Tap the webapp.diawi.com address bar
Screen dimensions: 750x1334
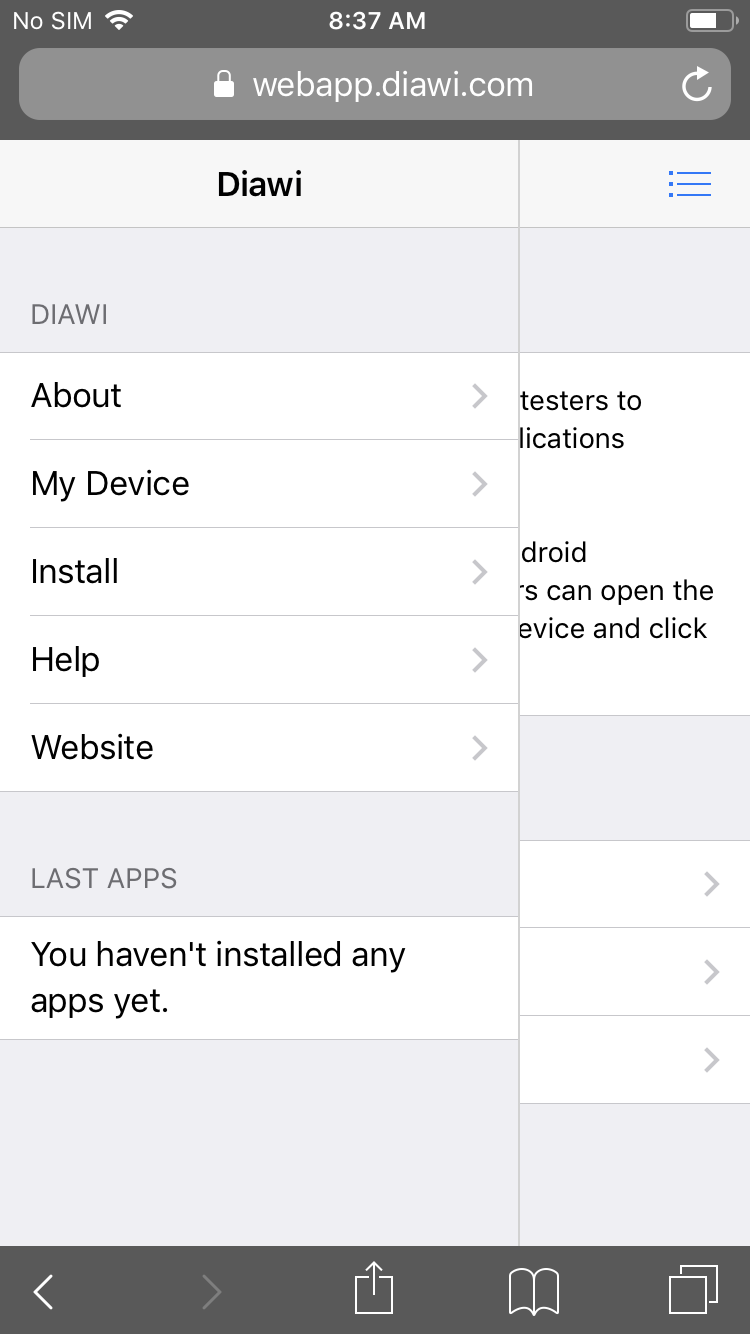[x=375, y=84]
